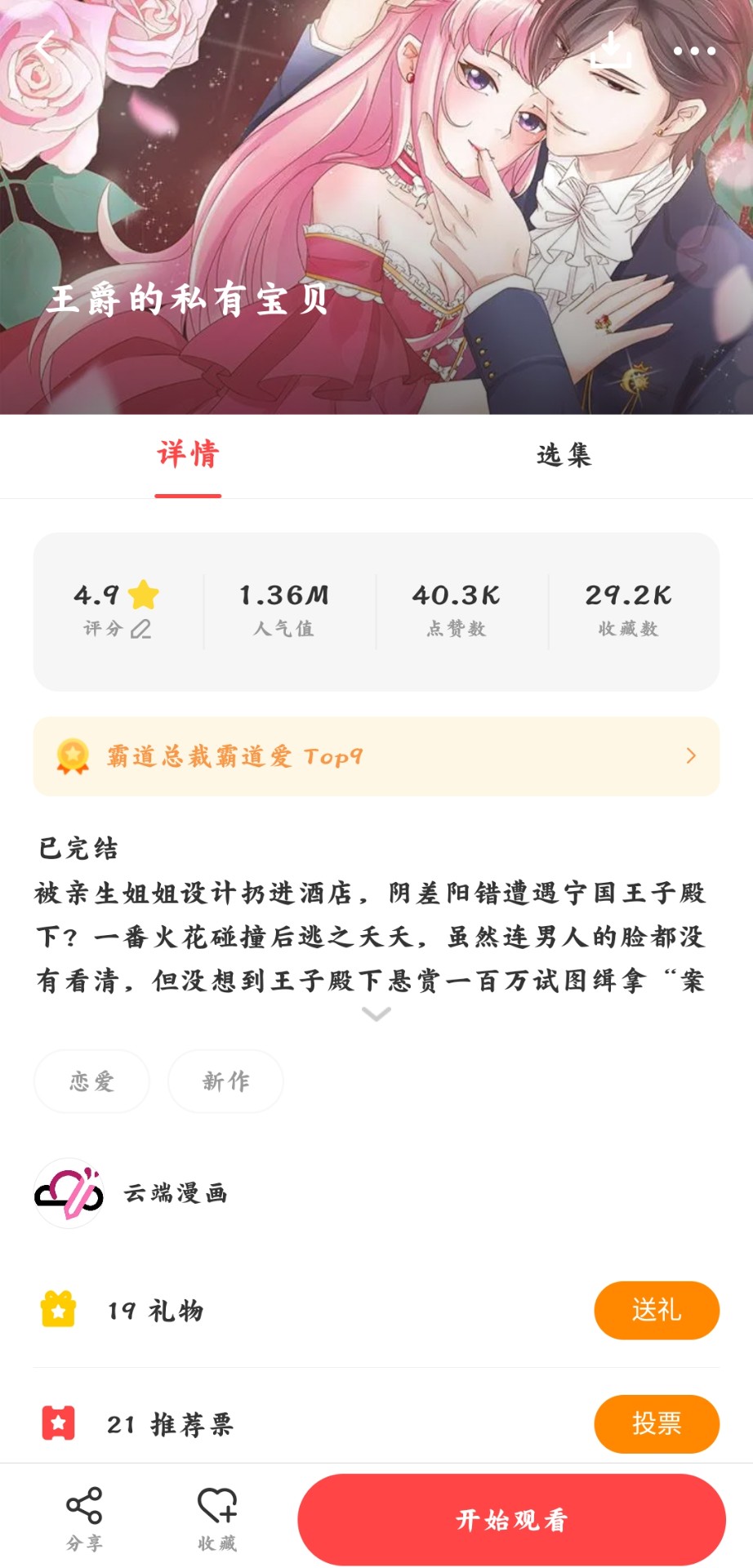
Task: Expand the full story description with the down arrow
Action: pyautogui.click(x=376, y=1013)
